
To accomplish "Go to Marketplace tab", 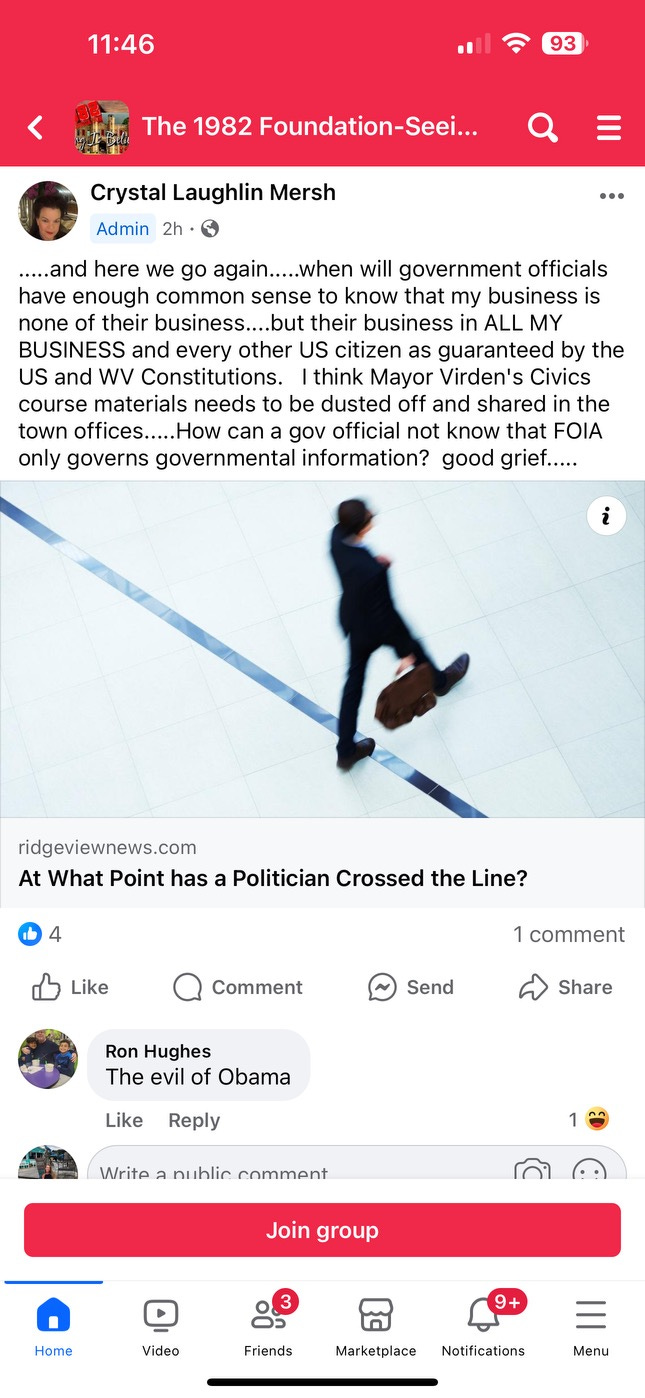I will pos(376,1326).
